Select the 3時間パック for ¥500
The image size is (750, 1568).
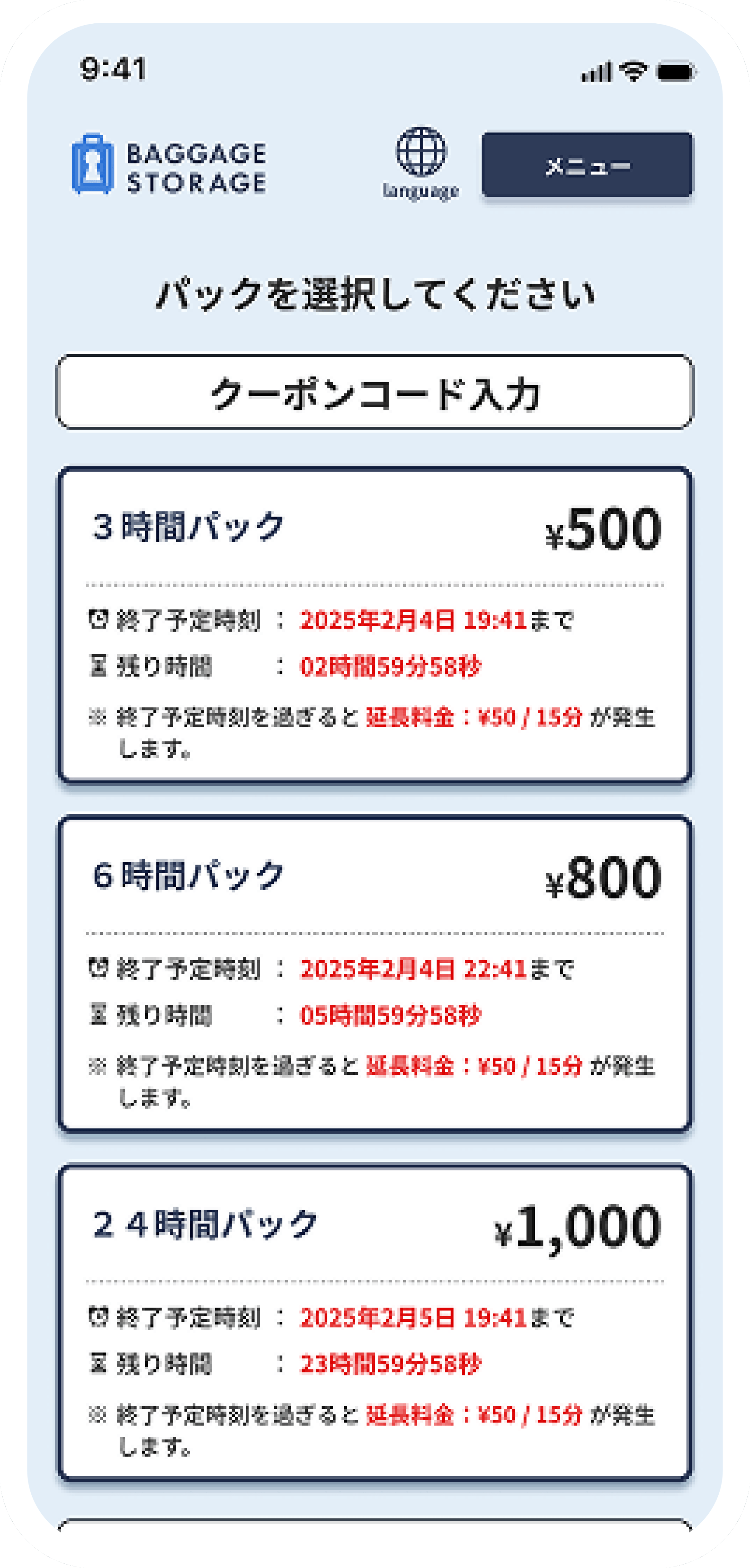375,624
